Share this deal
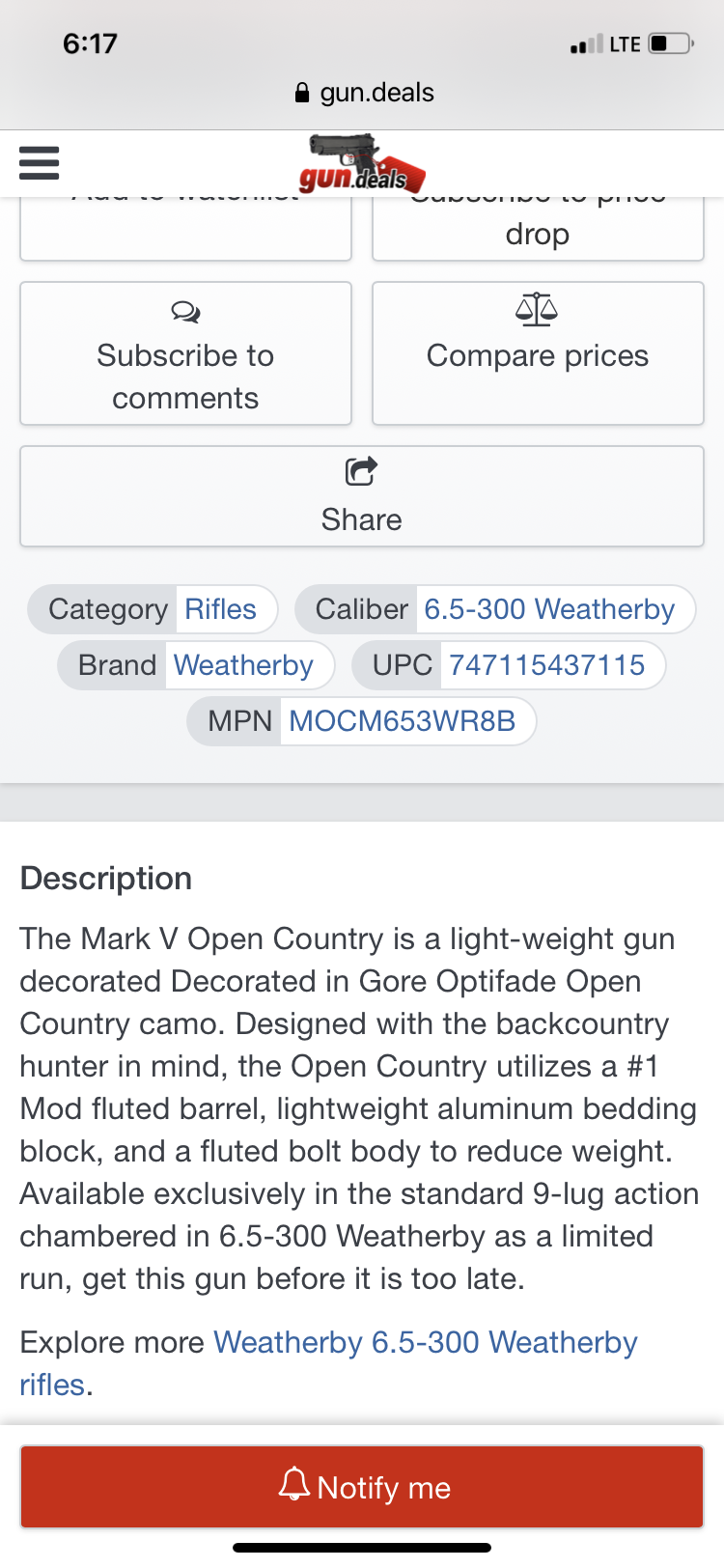 (362, 496)
